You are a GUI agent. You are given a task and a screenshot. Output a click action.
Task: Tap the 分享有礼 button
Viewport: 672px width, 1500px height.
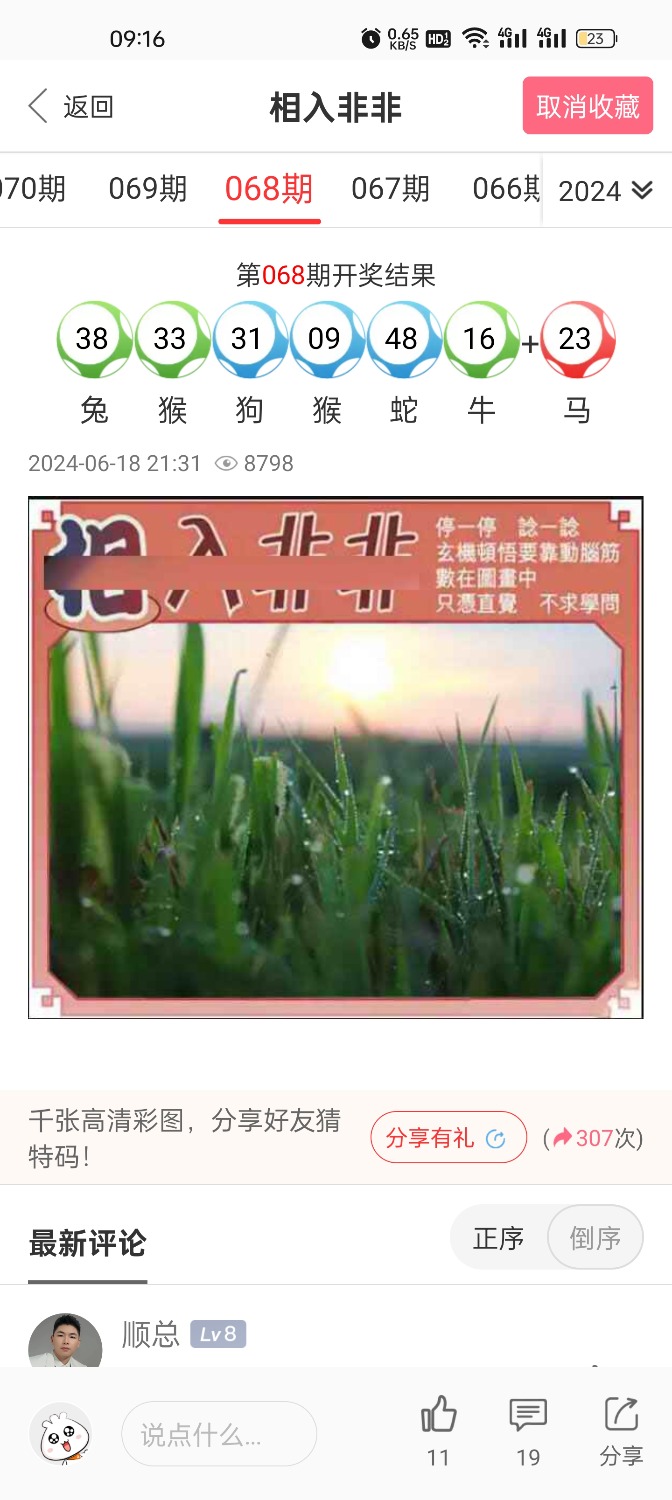tap(448, 1138)
